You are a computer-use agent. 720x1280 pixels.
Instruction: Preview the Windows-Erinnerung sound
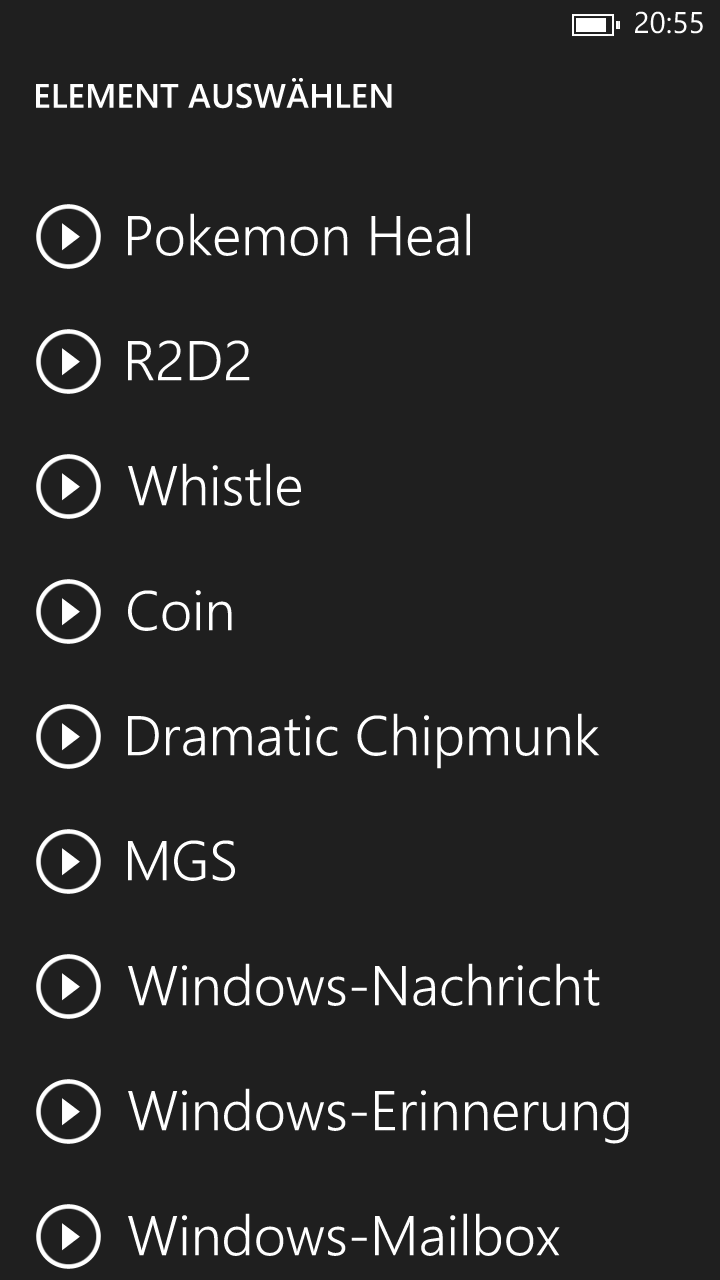click(x=68, y=1111)
